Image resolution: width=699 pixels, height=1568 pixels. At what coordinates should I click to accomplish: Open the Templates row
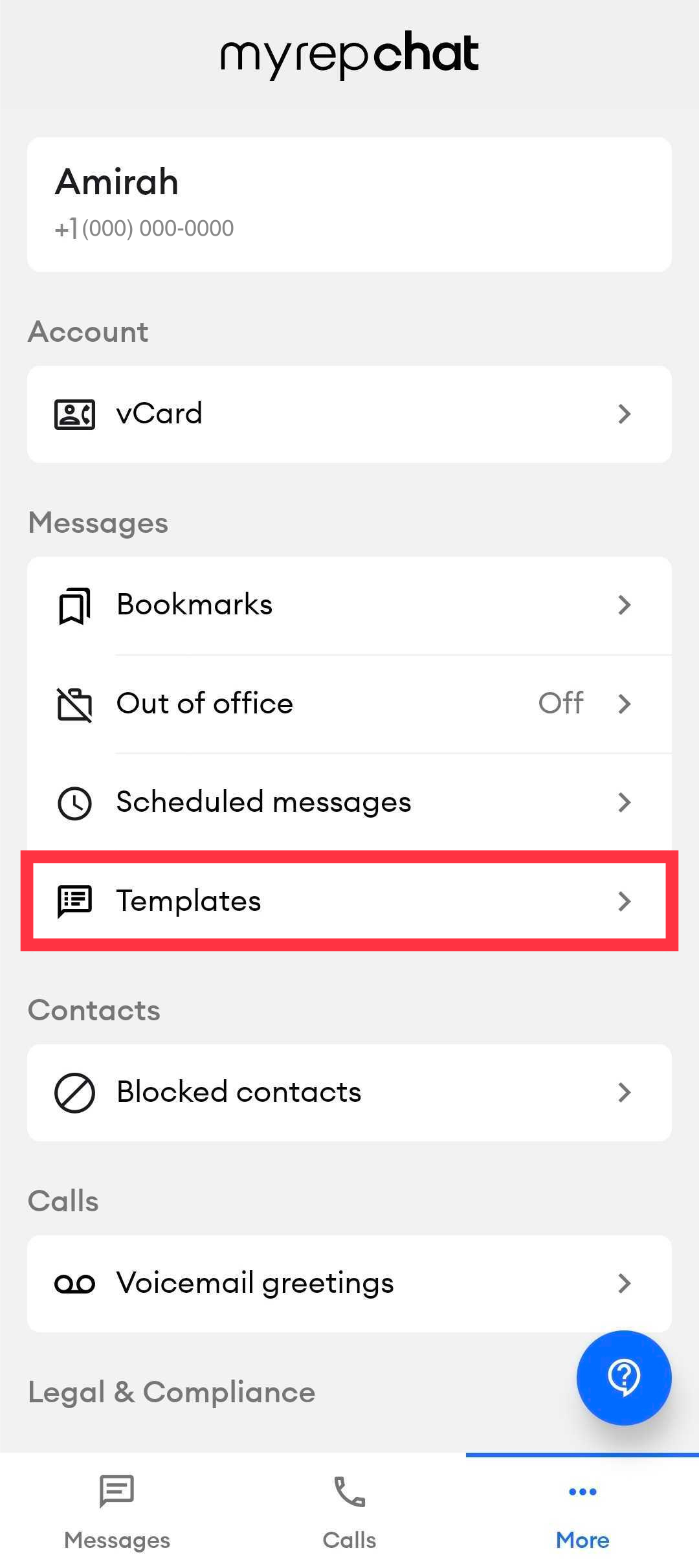349,901
